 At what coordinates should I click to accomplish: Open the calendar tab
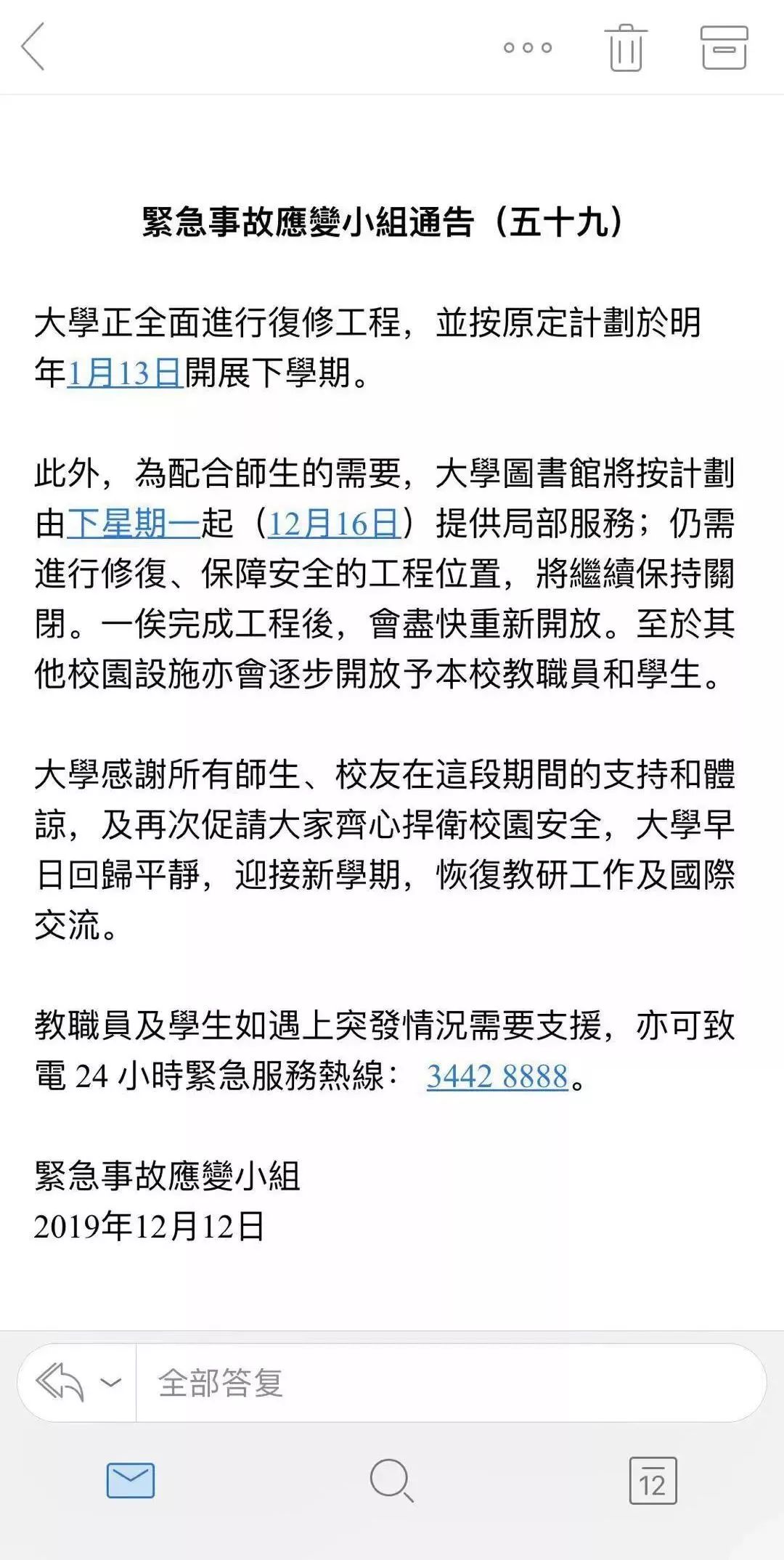tap(653, 1481)
